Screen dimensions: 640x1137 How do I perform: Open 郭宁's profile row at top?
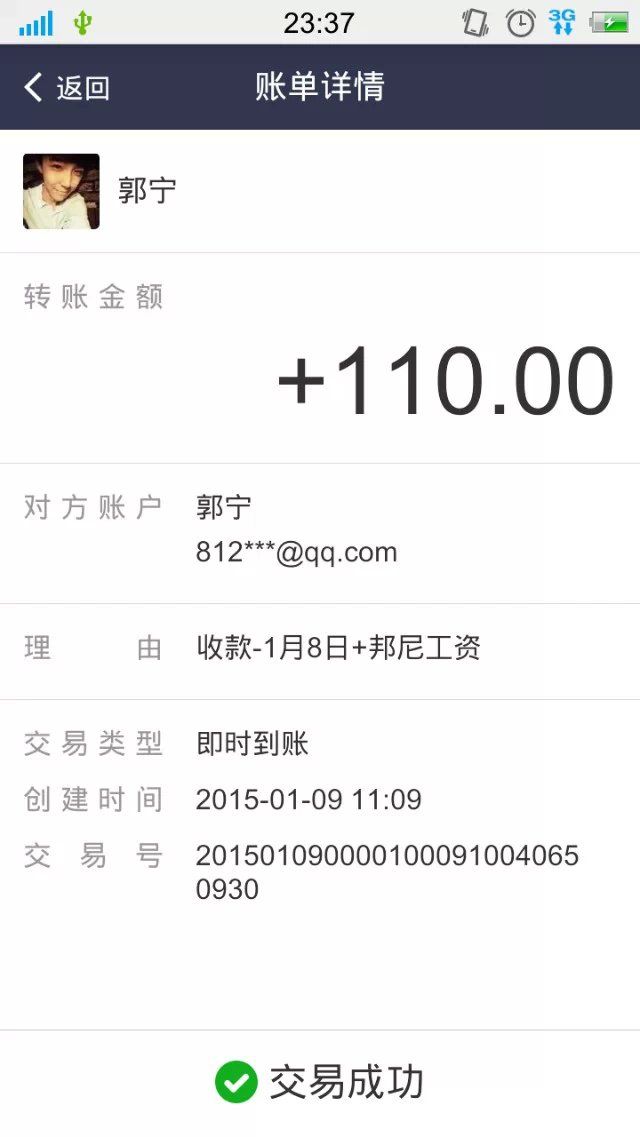[x=320, y=191]
